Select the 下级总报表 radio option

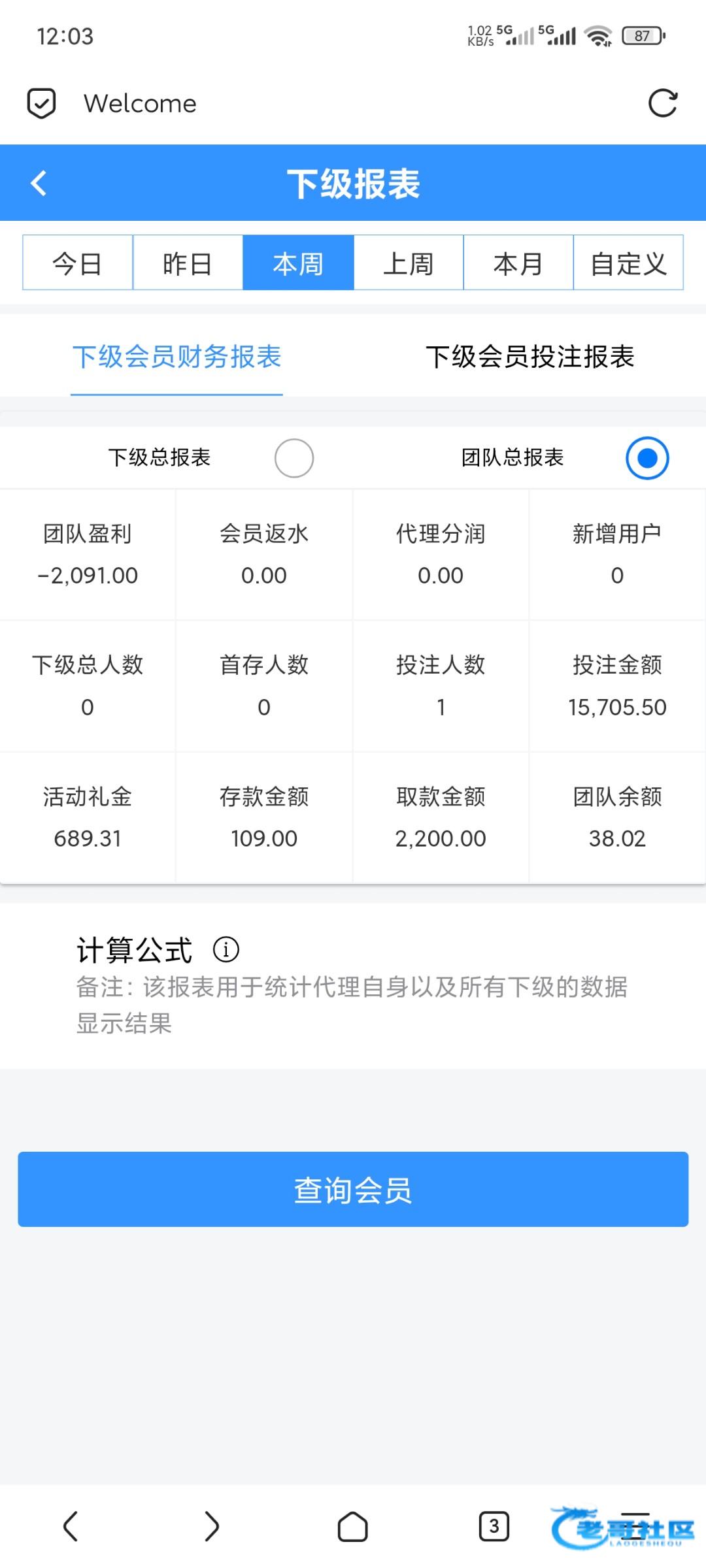[294, 458]
